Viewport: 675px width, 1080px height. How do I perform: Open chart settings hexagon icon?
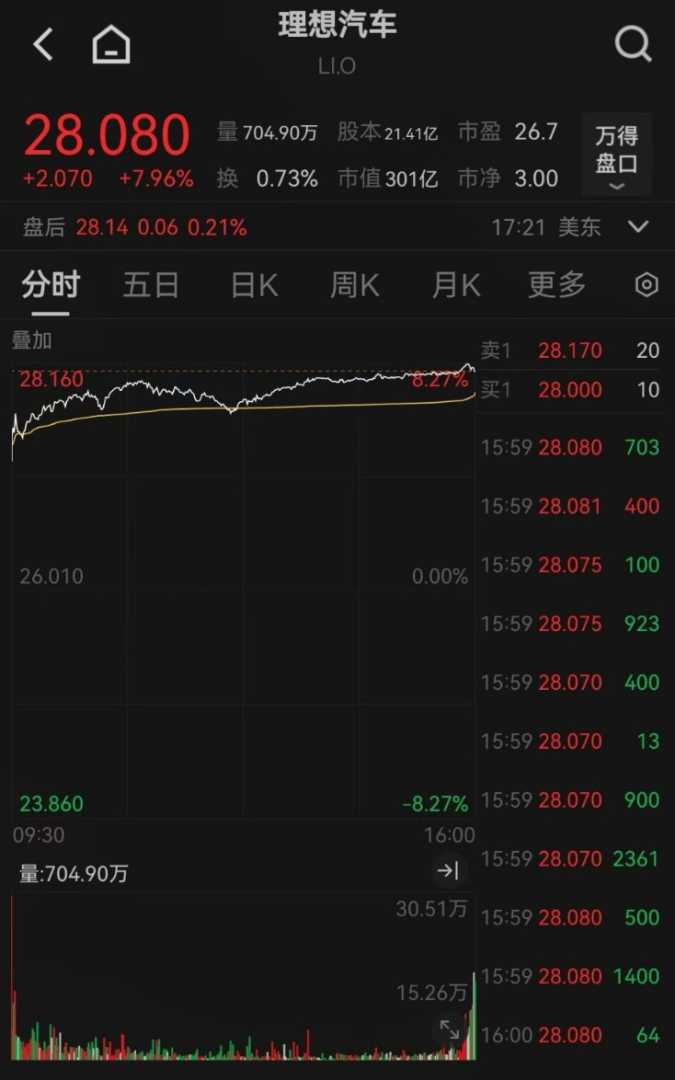647,285
